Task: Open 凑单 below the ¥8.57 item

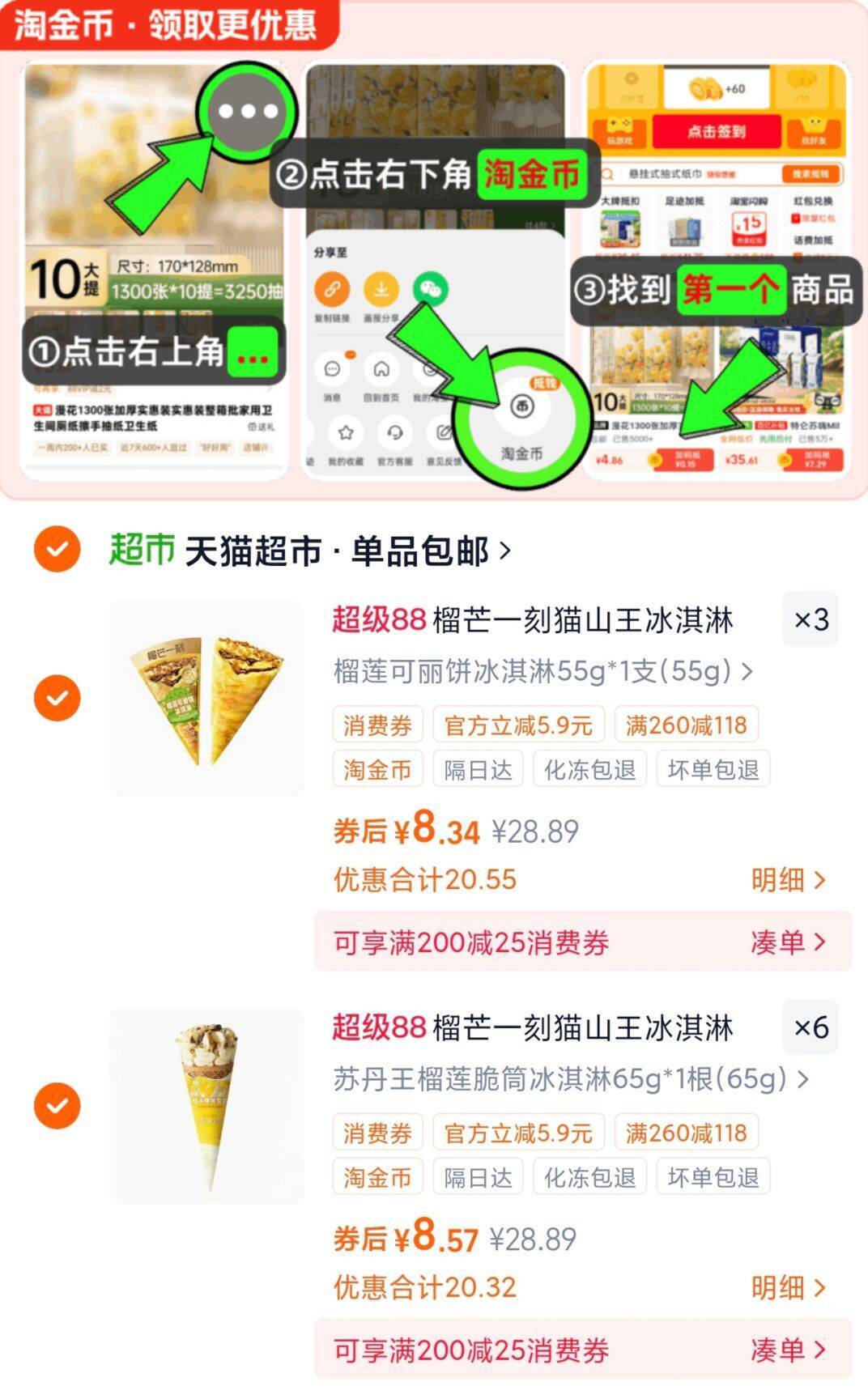Action: pos(789,1350)
